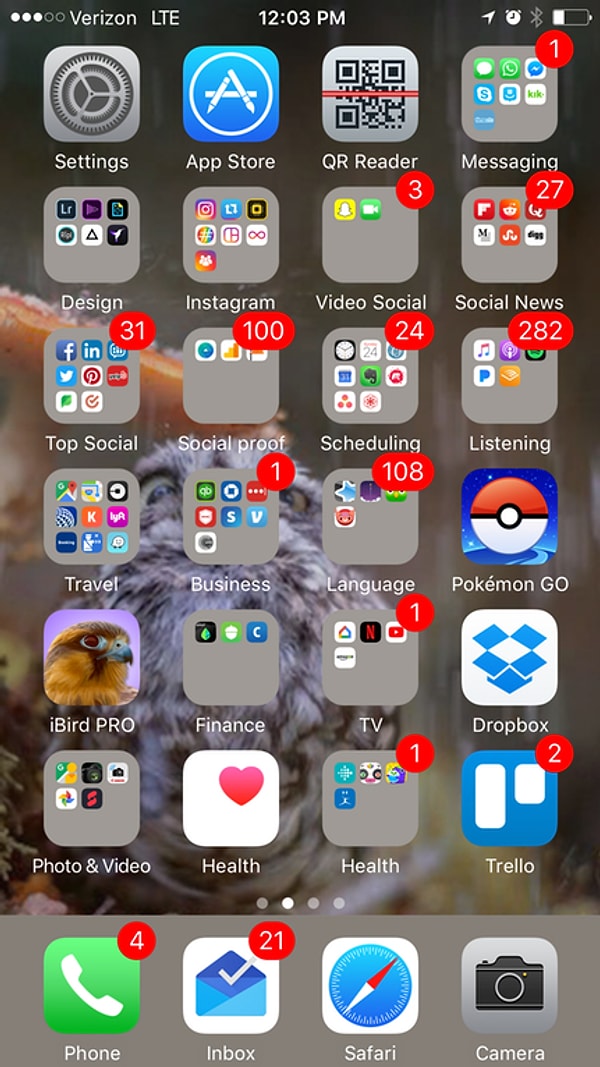Screen dimensions: 600x1067
Task: Launch Safari from the dock
Action: pyautogui.click(x=370, y=986)
